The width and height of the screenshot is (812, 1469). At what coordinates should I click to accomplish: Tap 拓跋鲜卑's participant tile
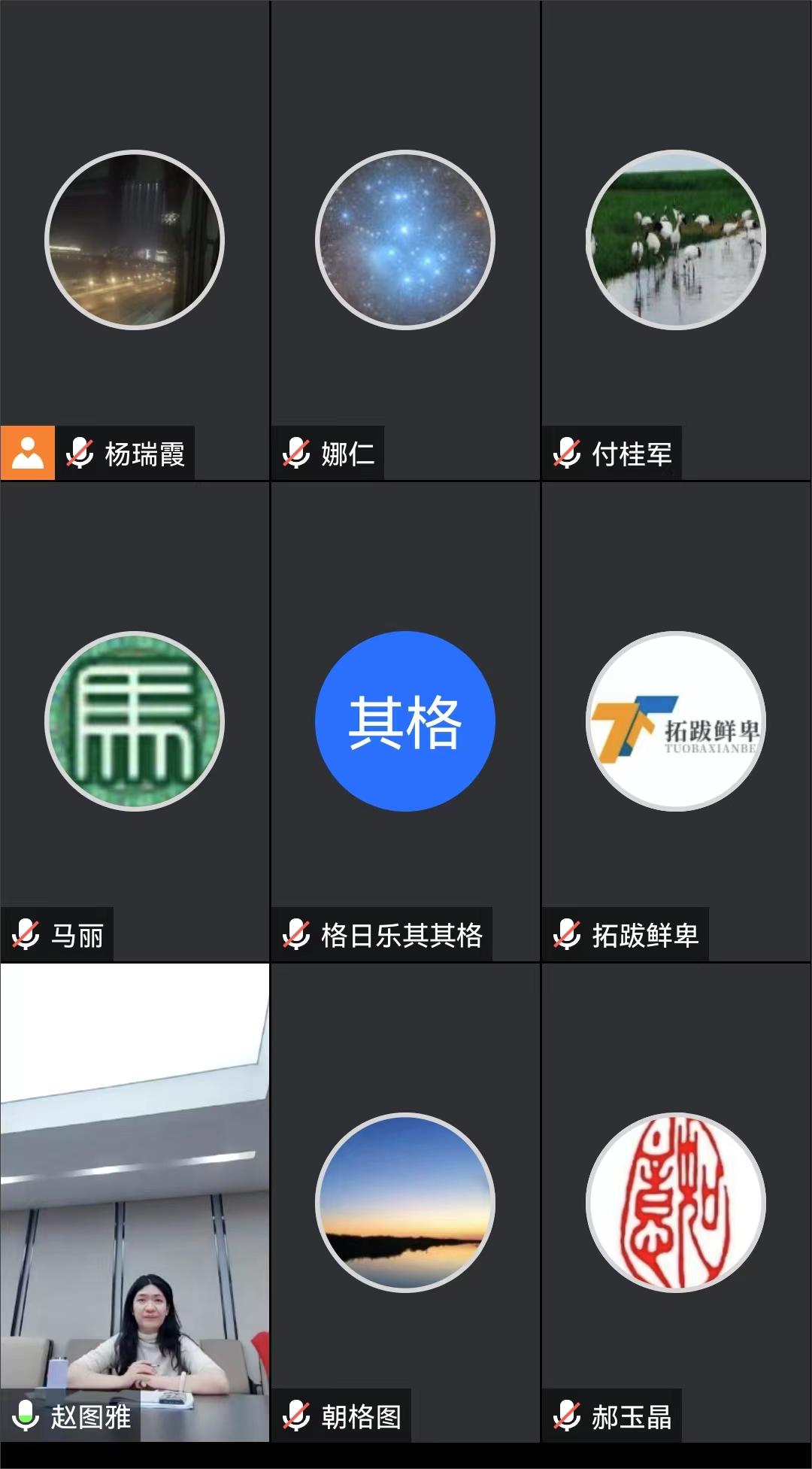(x=676, y=721)
